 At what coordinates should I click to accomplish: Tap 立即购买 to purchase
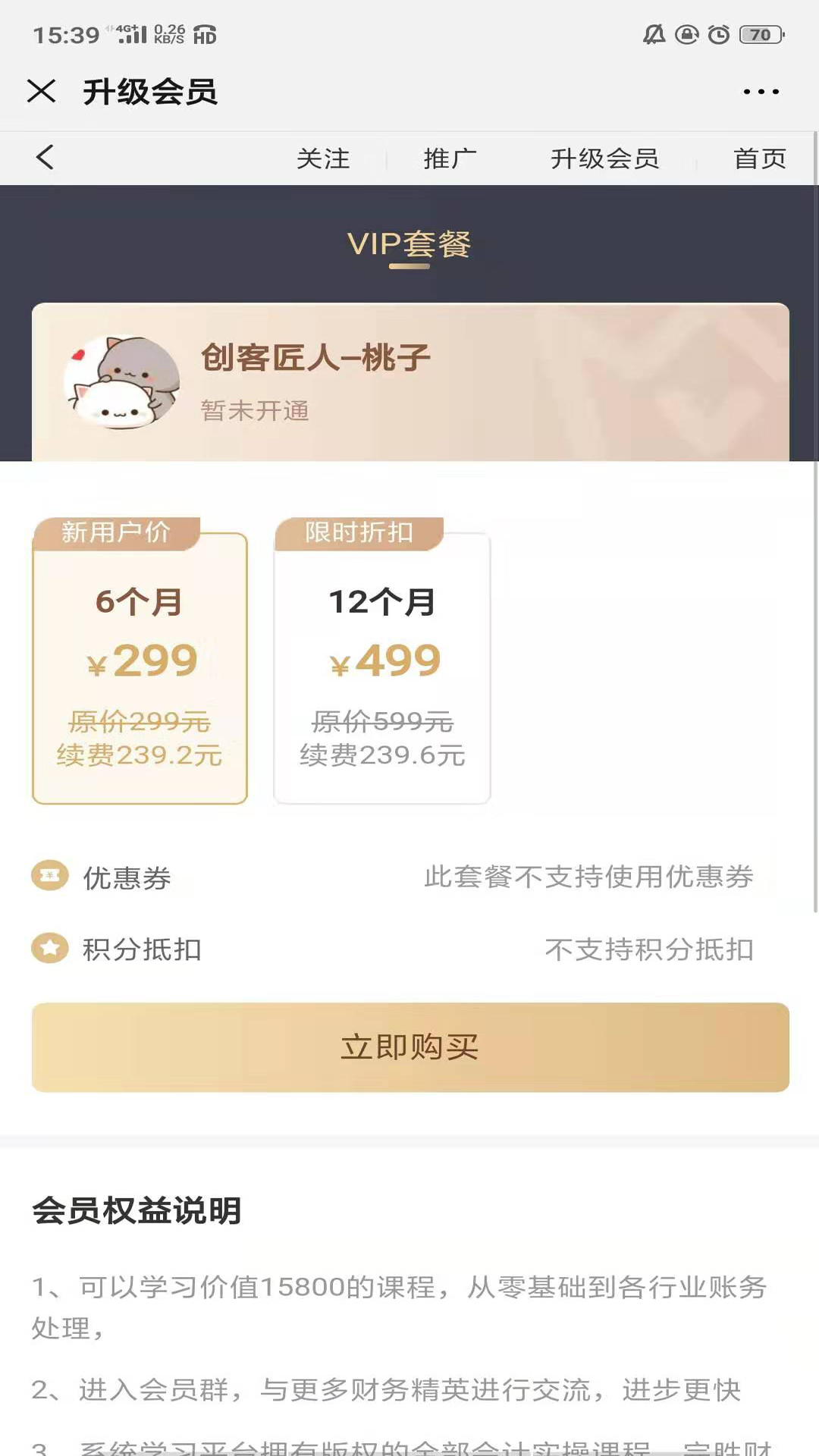[x=409, y=1047]
